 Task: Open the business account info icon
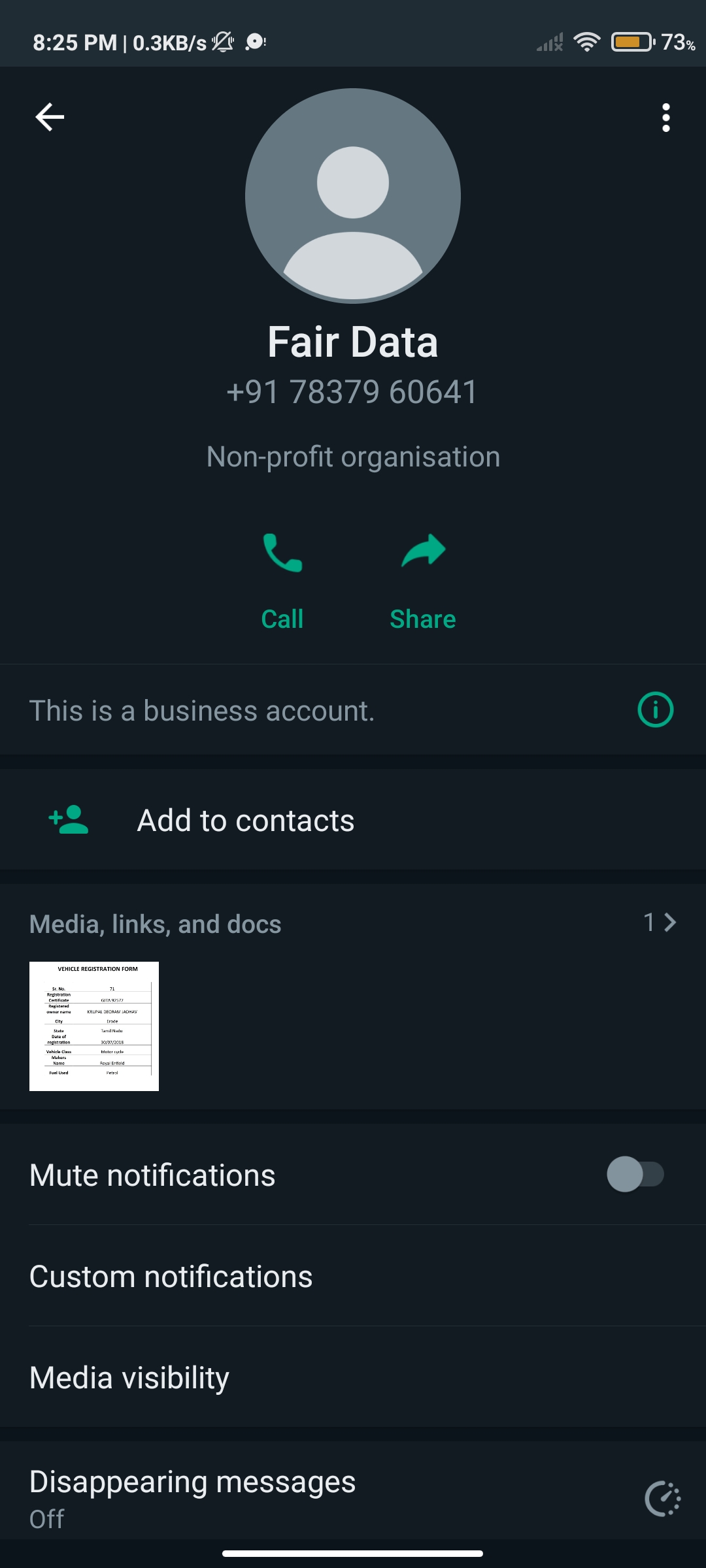pos(655,710)
